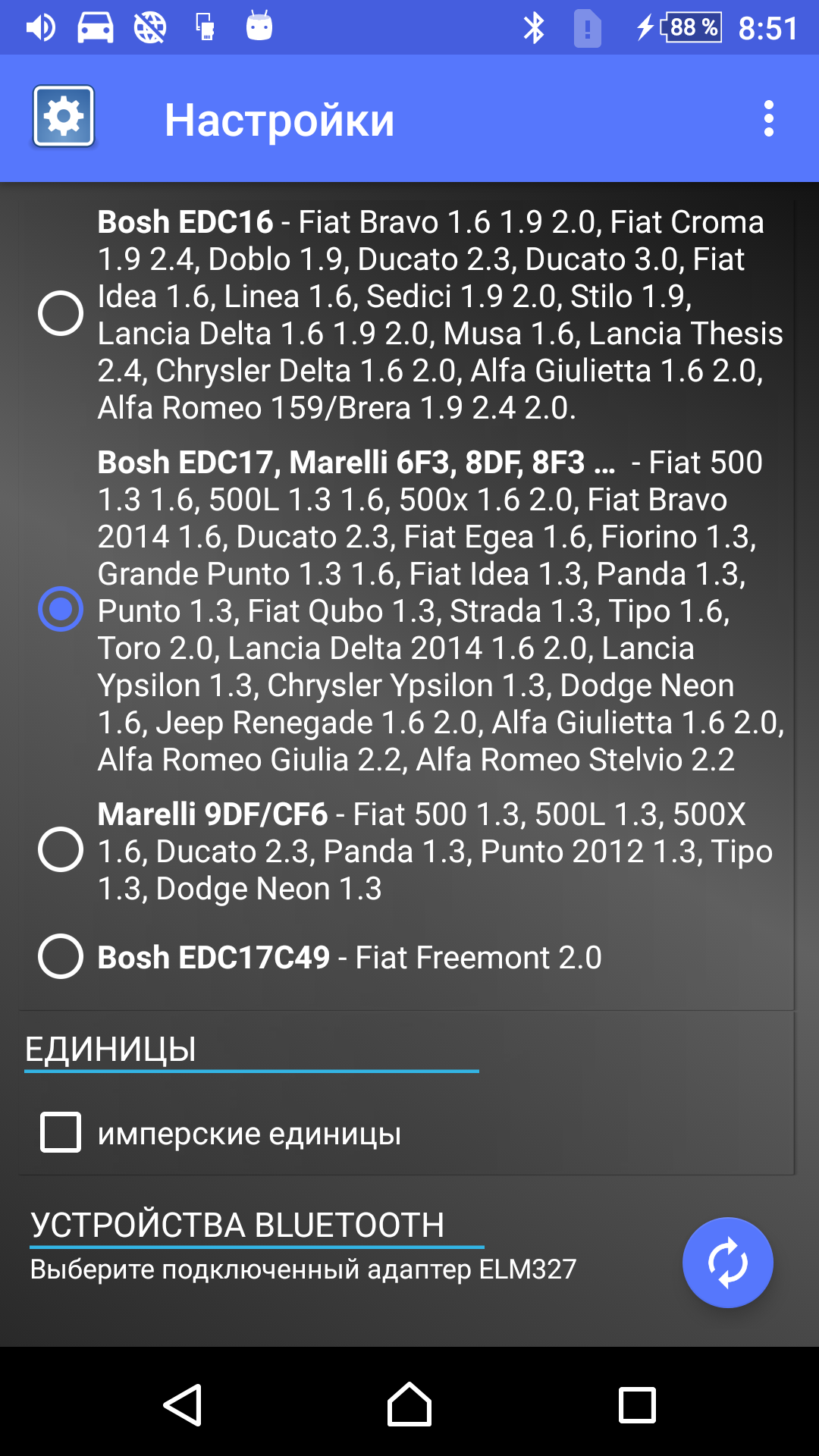Select the Bosh EDC16 radio option

click(x=61, y=313)
